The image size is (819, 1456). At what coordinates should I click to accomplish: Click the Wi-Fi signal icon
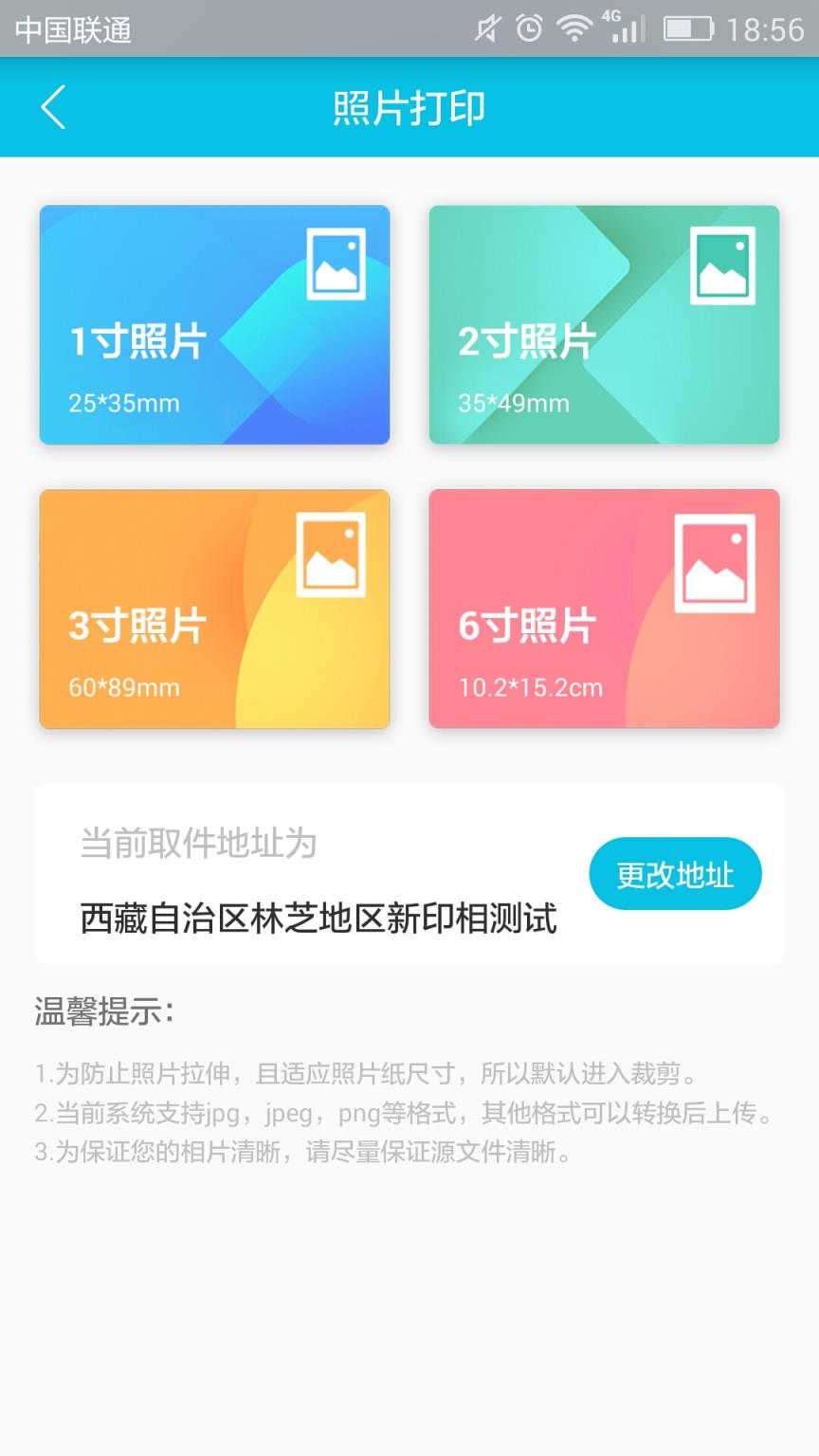[x=574, y=29]
